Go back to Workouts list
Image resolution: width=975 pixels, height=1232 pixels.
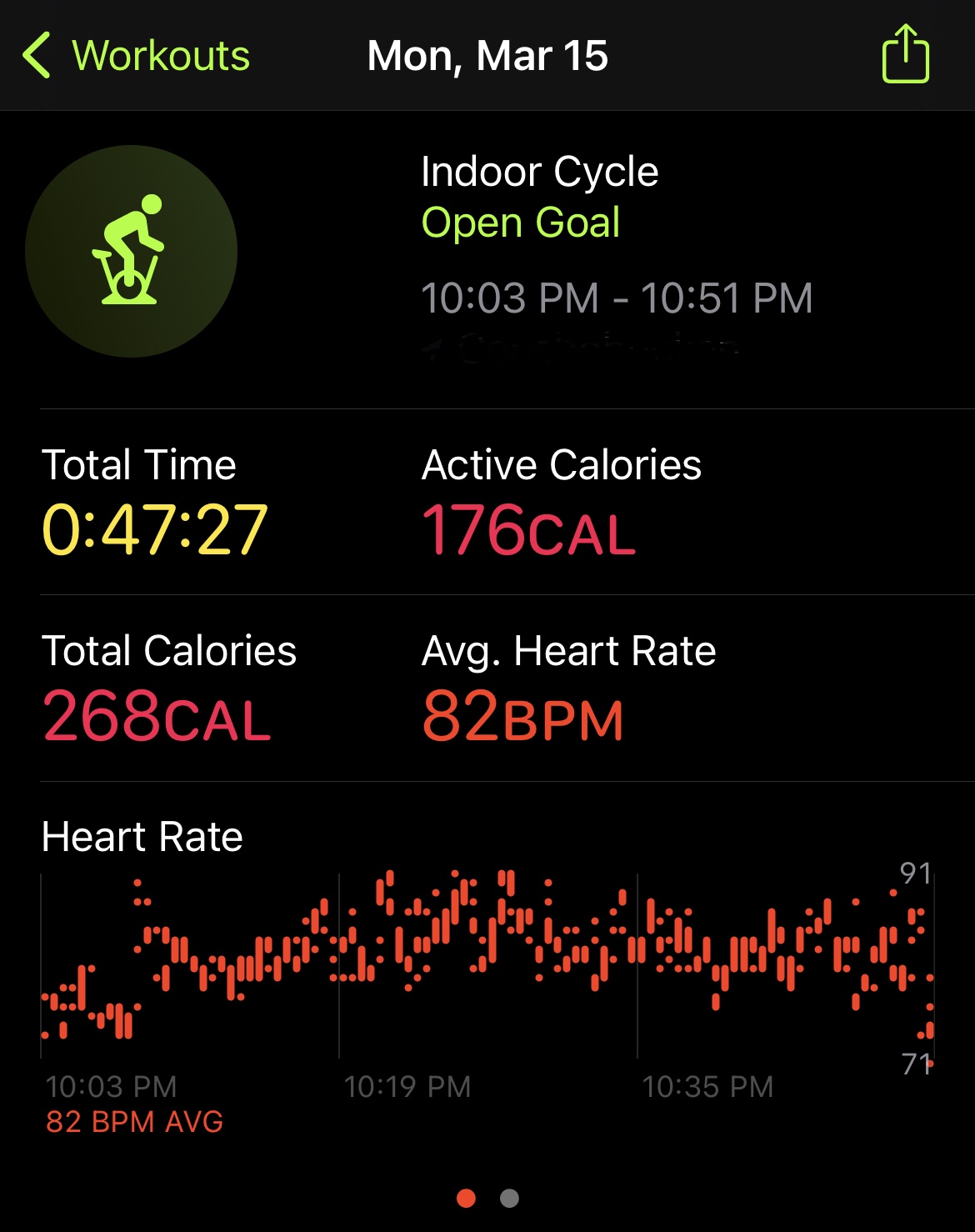pos(136,56)
